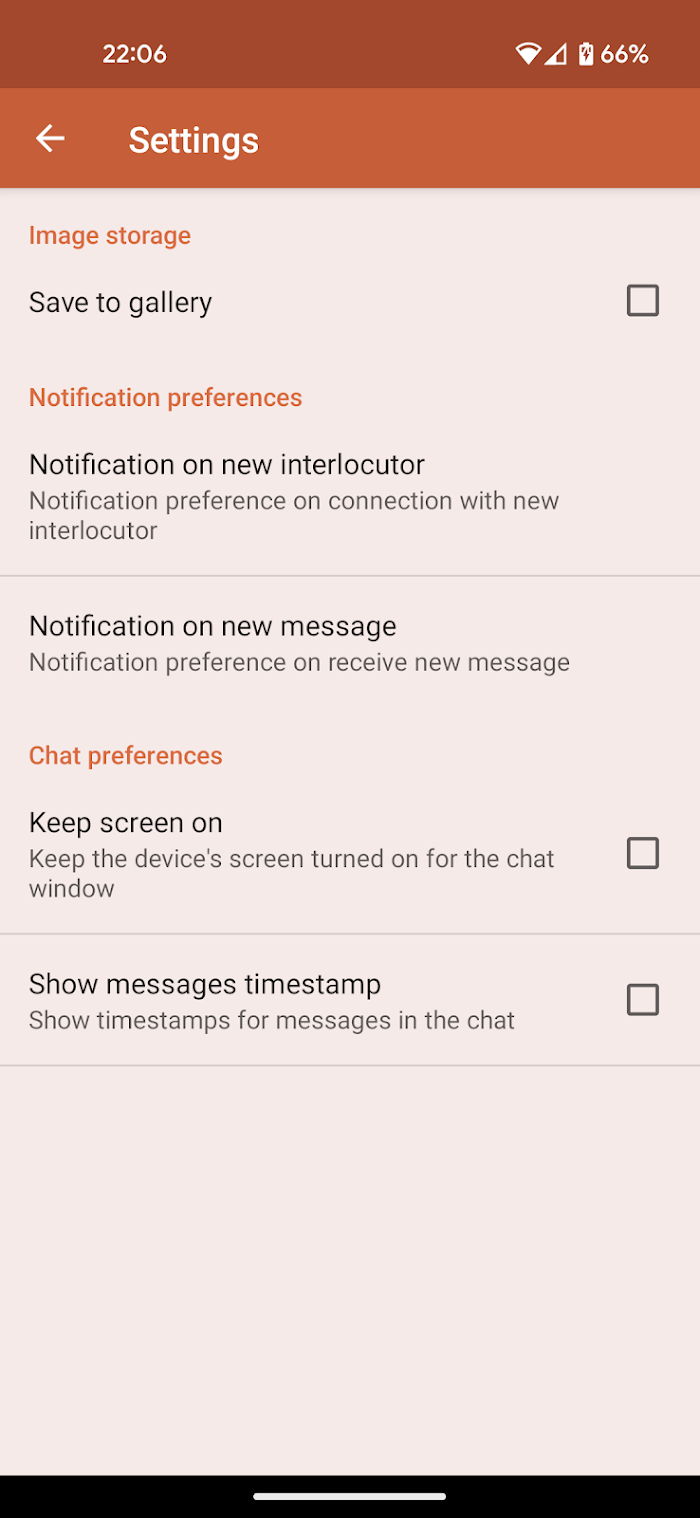Go back using the app bar arrow

pyautogui.click(x=50, y=139)
